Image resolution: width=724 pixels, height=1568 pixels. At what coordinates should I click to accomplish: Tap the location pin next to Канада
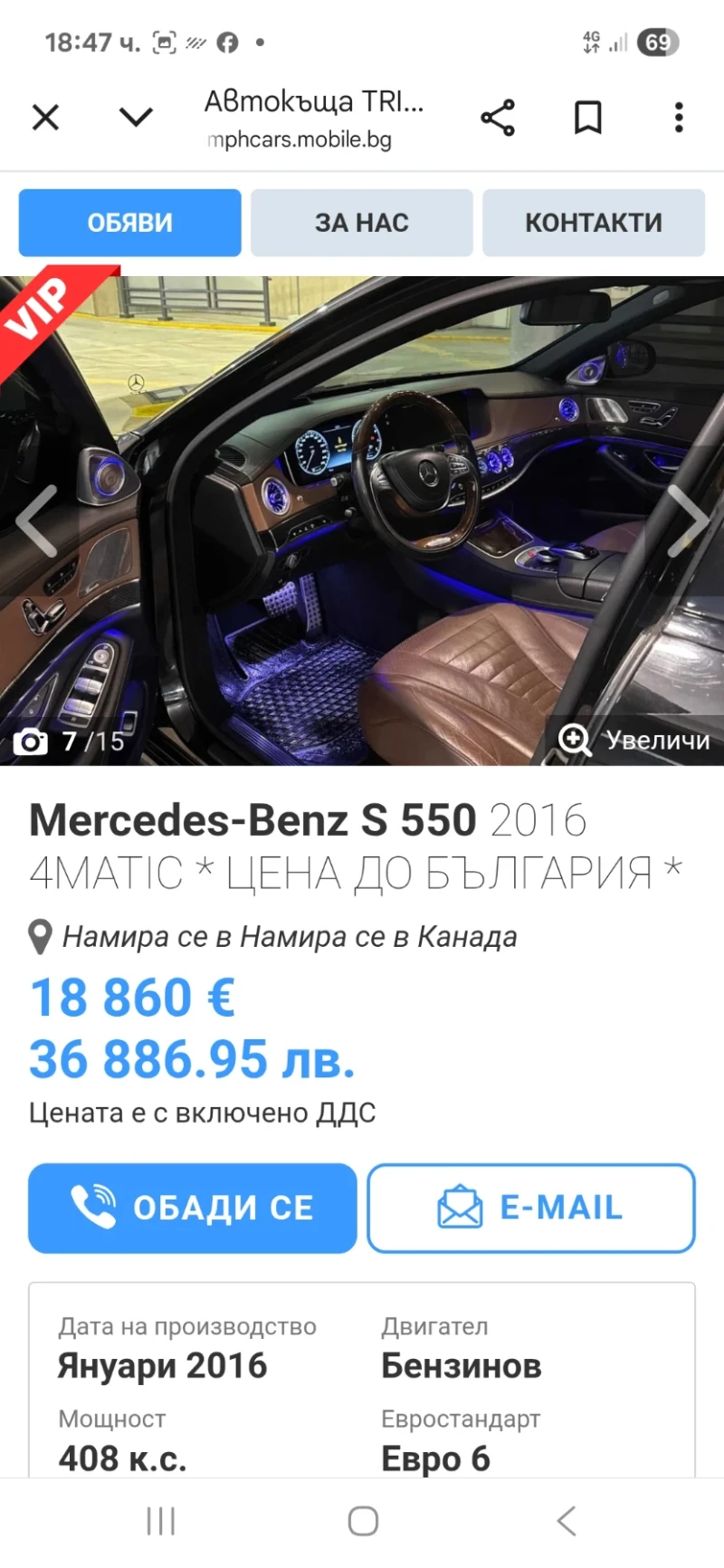tap(37, 937)
